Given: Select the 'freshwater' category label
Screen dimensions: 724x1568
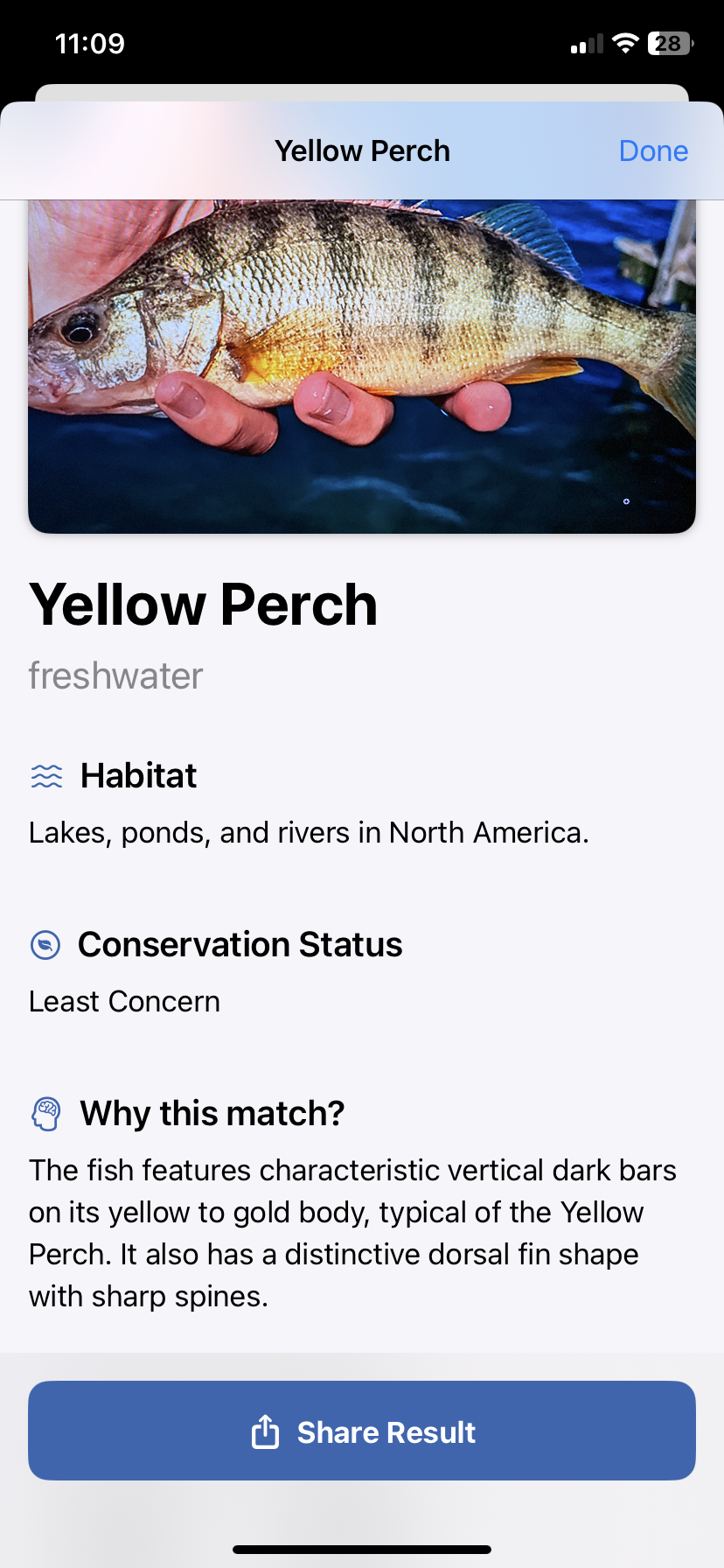Looking at the screenshot, I should [x=115, y=675].
